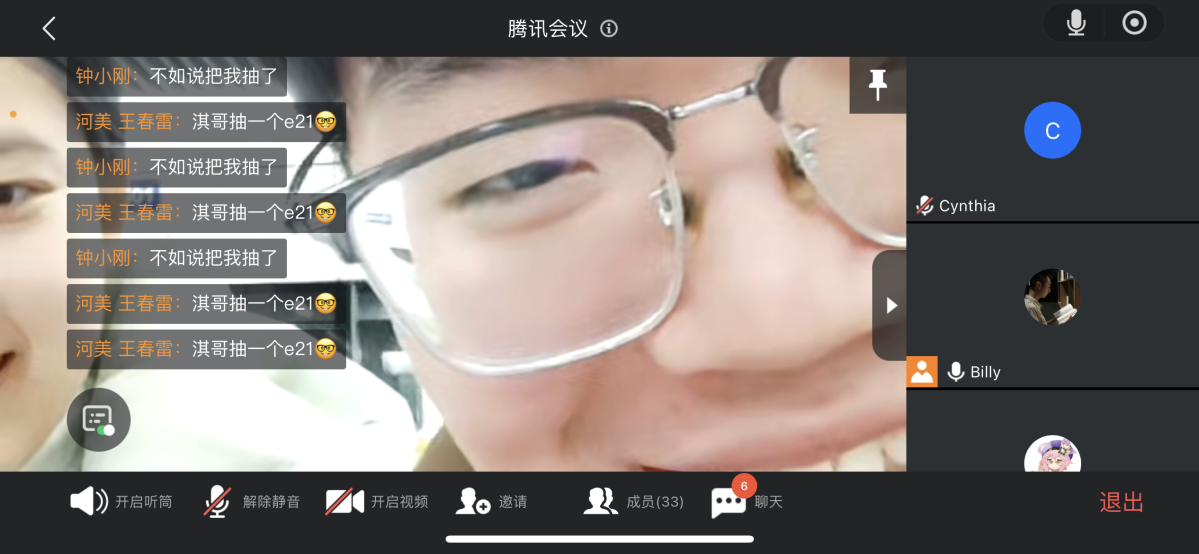Screen dimensions: 1199x554
Task: Tap the microphone icon in top bar
Action: tap(1076, 23)
